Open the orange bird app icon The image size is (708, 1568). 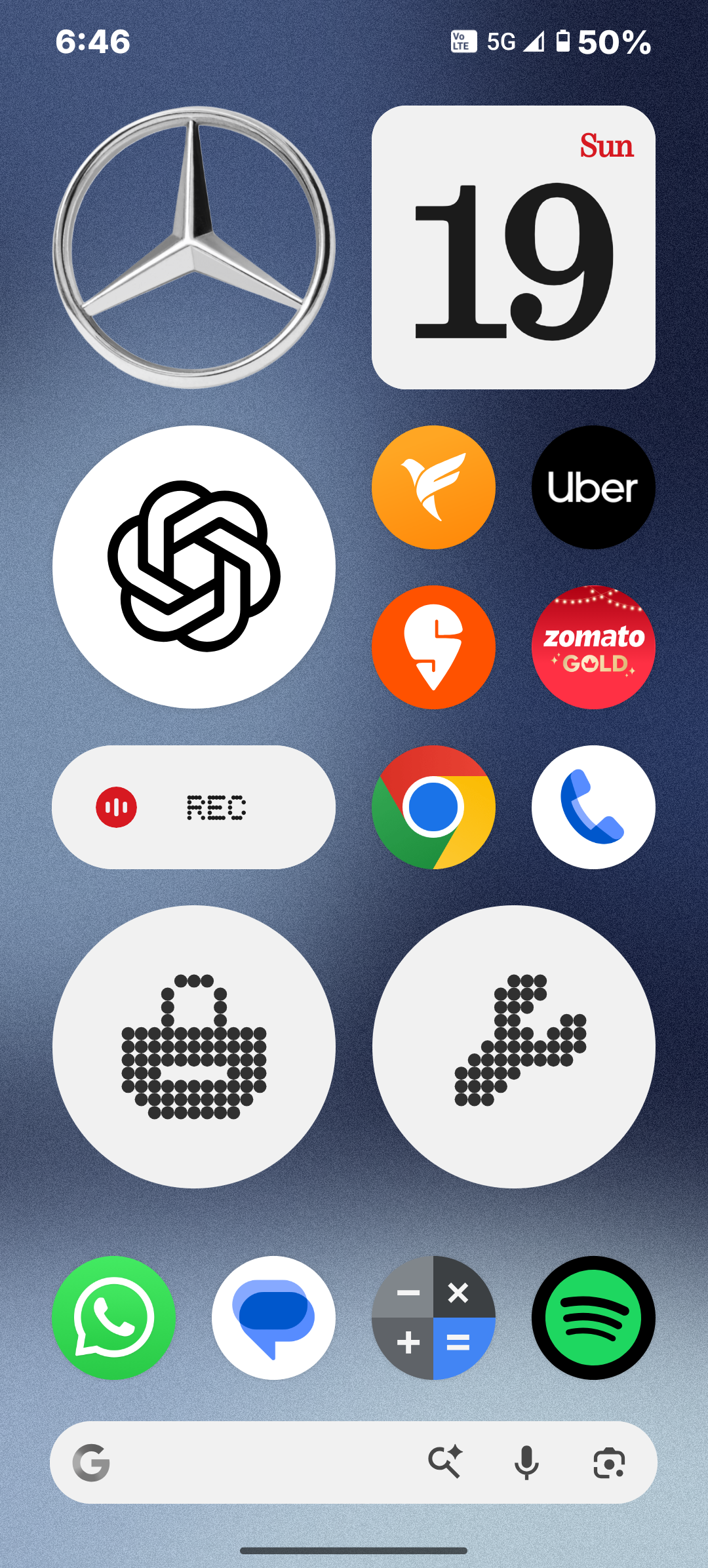tap(433, 487)
